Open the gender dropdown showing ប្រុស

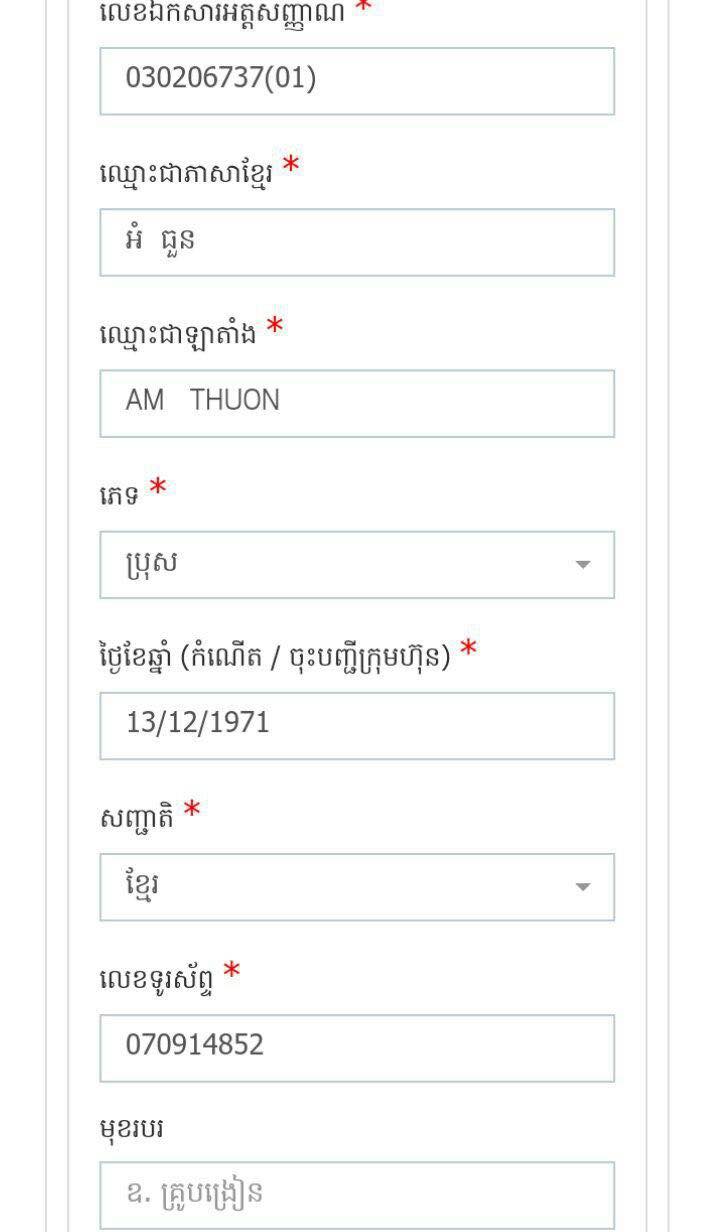pyautogui.click(x=357, y=565)
